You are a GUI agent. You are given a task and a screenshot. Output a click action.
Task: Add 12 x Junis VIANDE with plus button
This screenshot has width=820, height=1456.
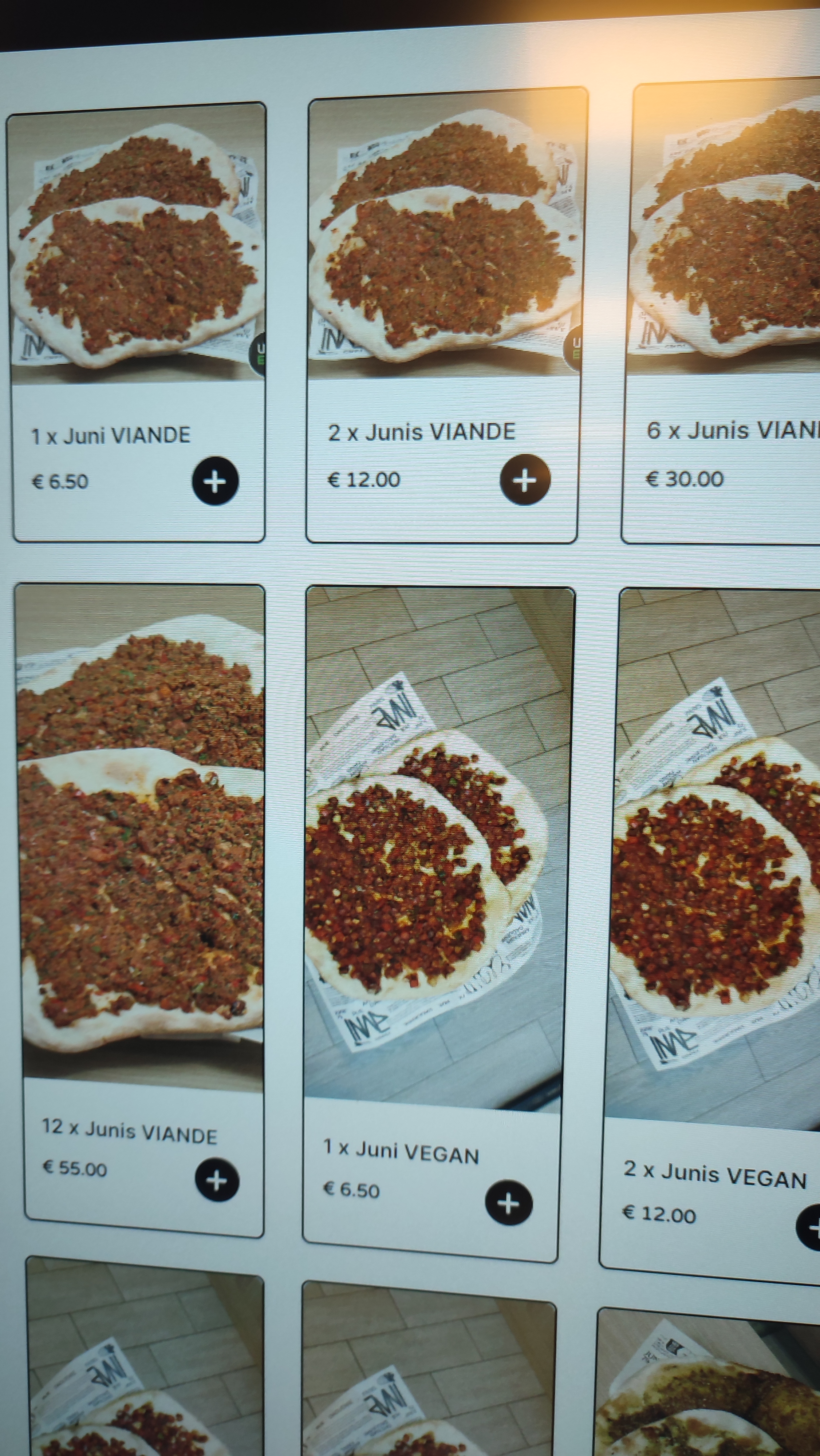click(x=217, y=1180)
